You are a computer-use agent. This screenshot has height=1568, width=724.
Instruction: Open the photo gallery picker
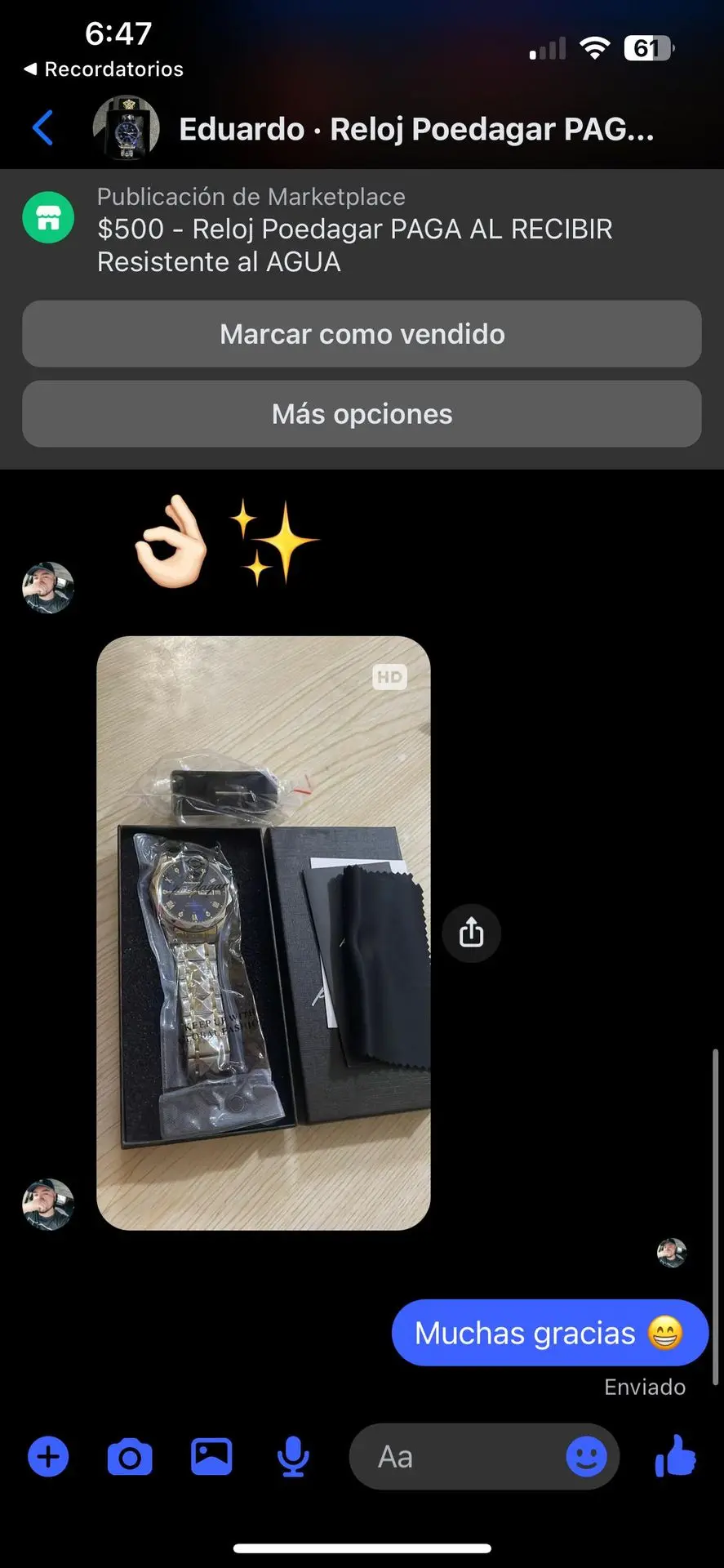point(211,1456)
